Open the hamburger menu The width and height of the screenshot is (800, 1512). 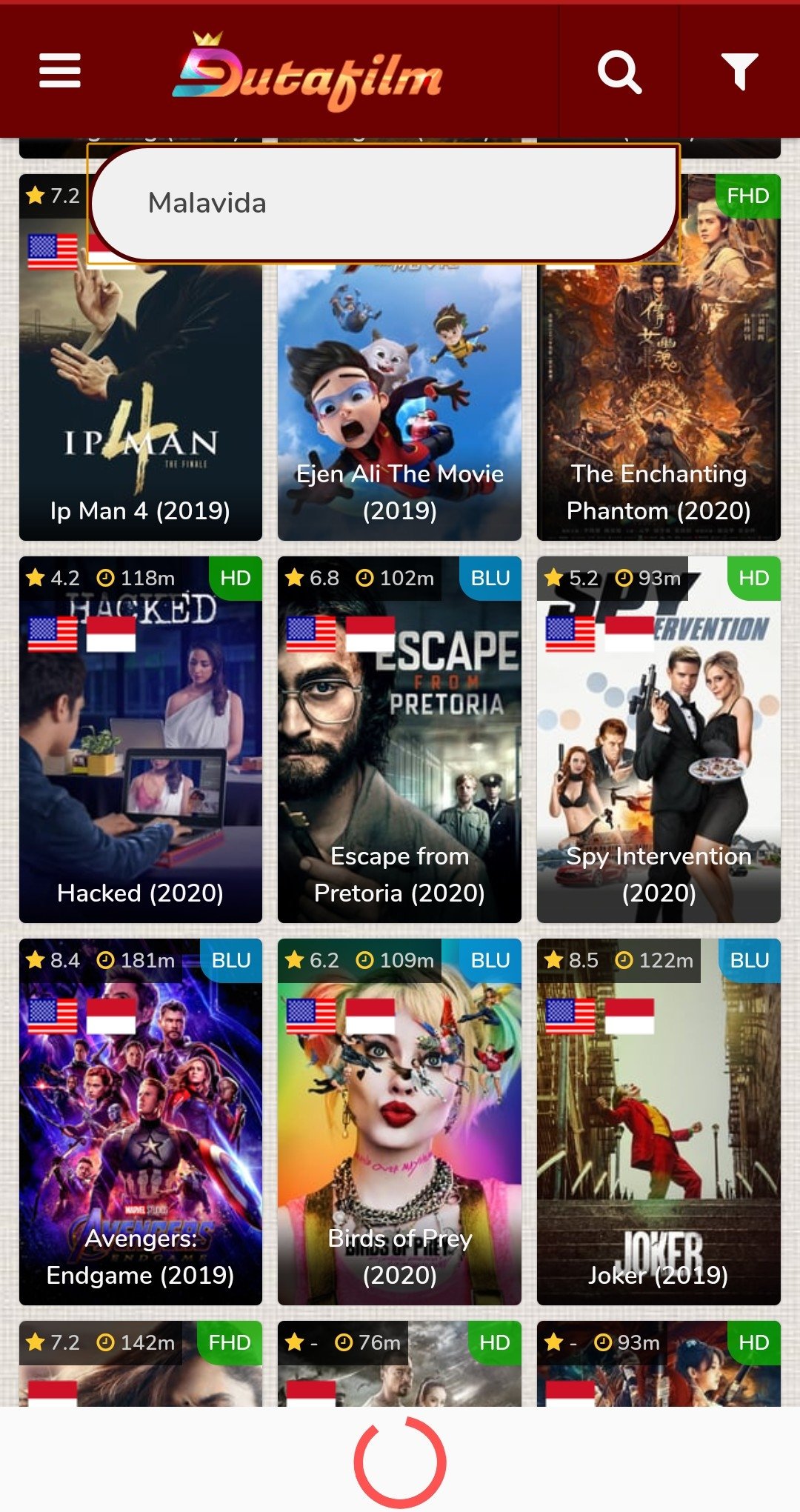pos(60,71)
